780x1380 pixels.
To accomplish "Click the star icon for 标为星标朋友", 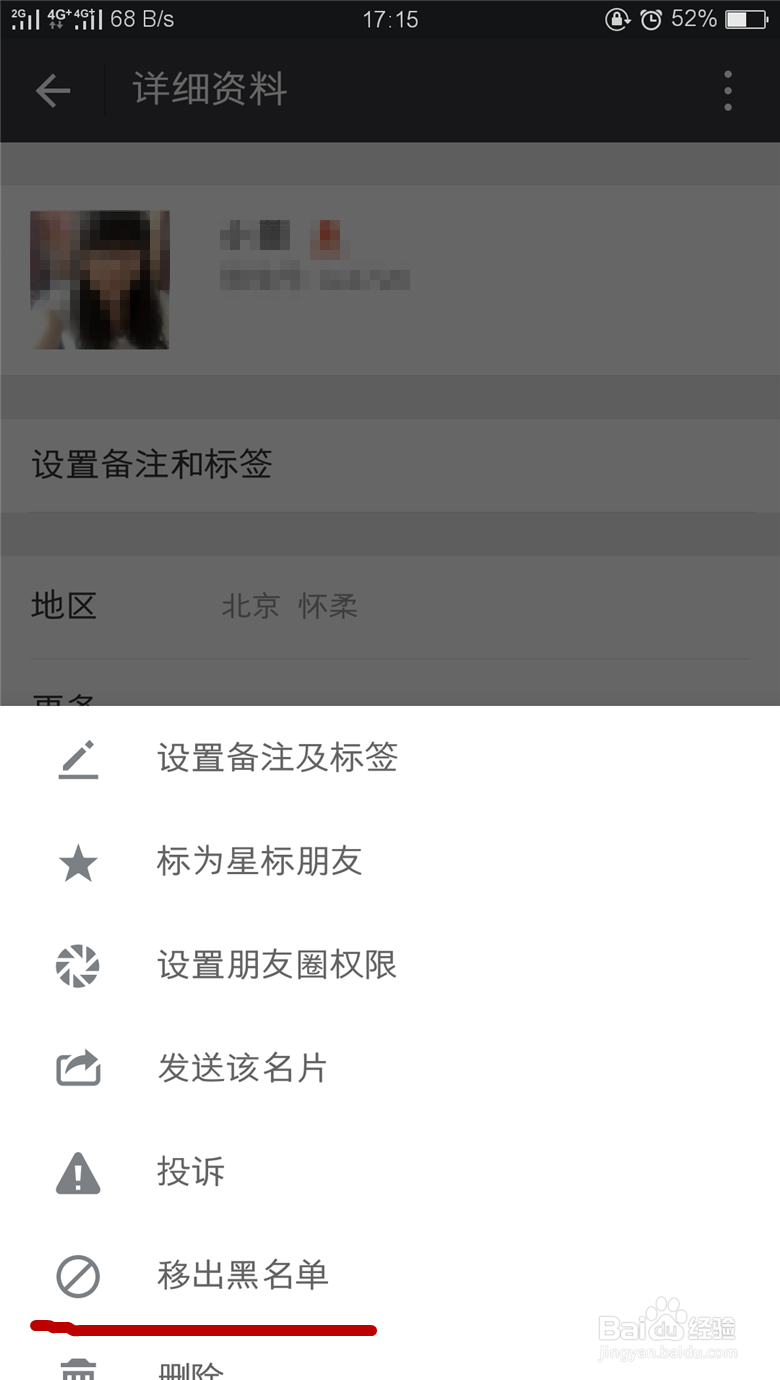I will coord(78,862).
